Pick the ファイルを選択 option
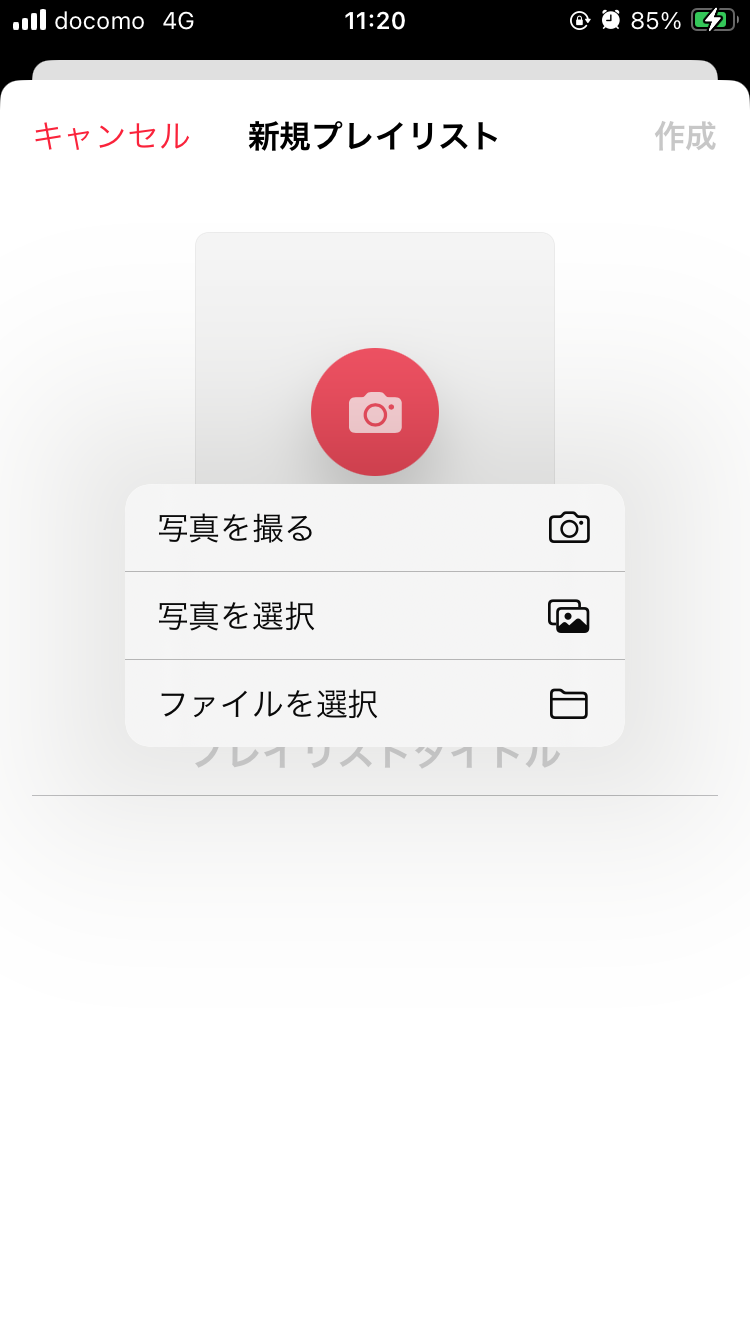Image resolution: width=750 pixels, height=1334 pixels. pos(374,704)
